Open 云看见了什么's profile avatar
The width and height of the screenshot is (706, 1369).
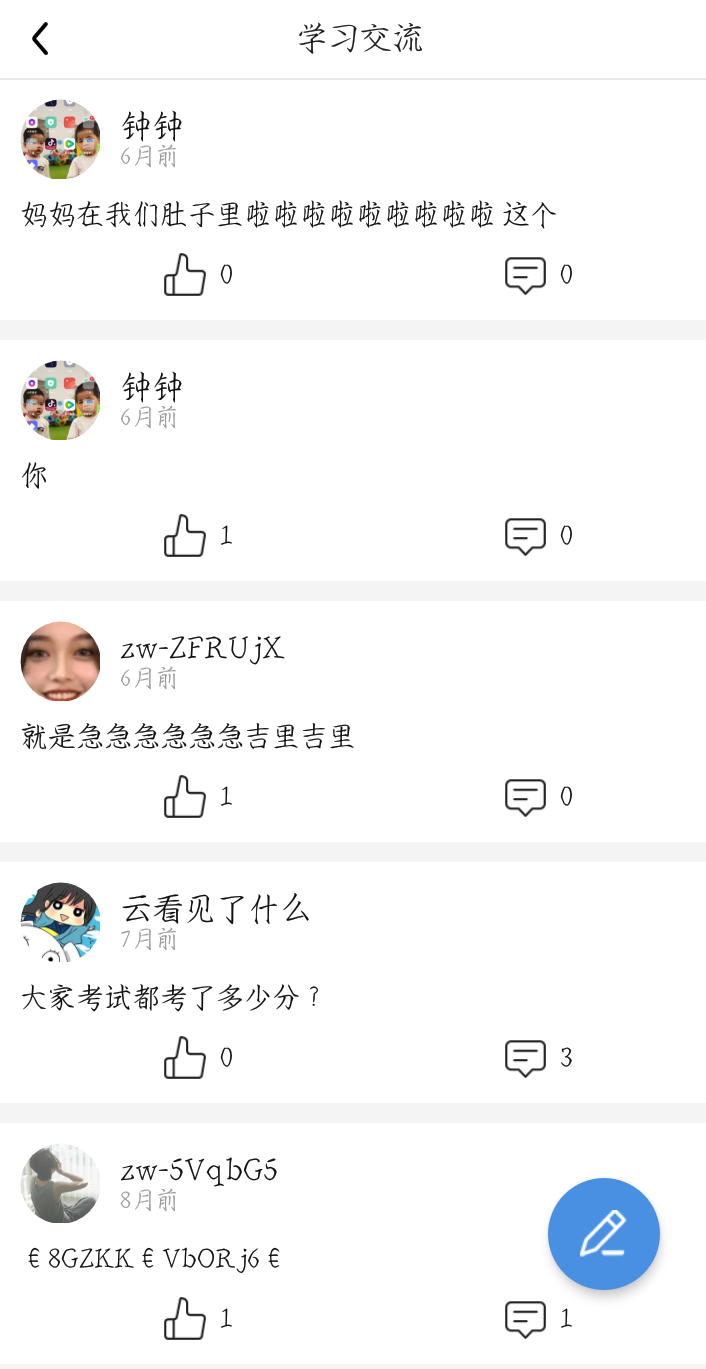coord(61,923)
